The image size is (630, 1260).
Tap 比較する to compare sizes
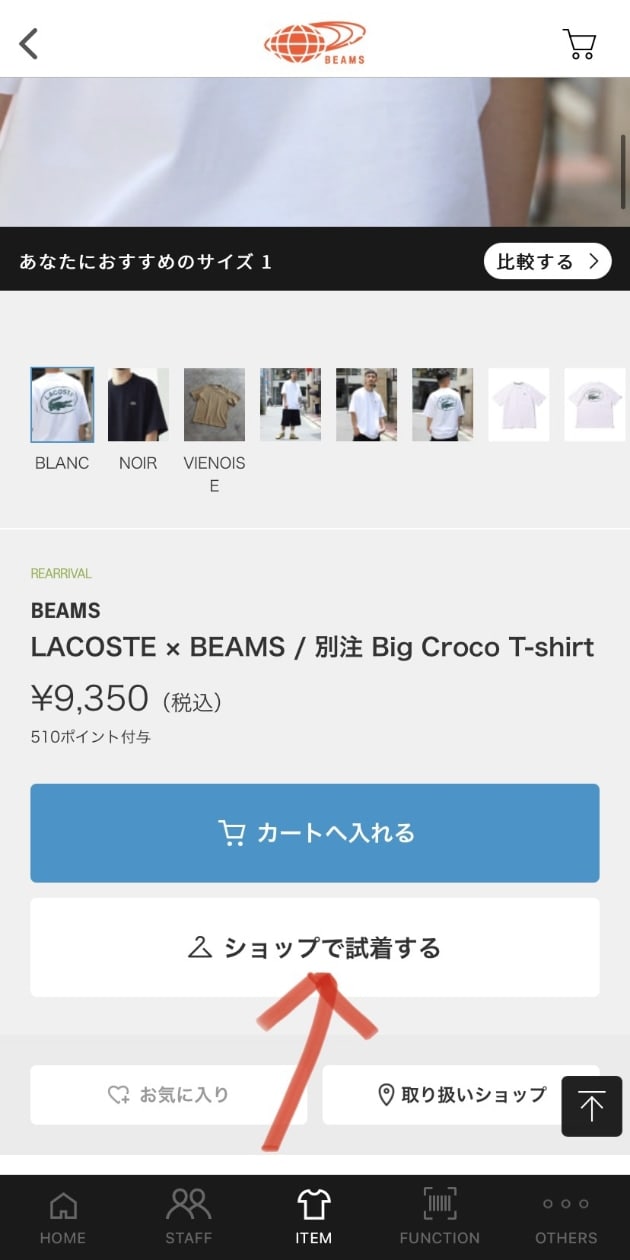point(547,262)
